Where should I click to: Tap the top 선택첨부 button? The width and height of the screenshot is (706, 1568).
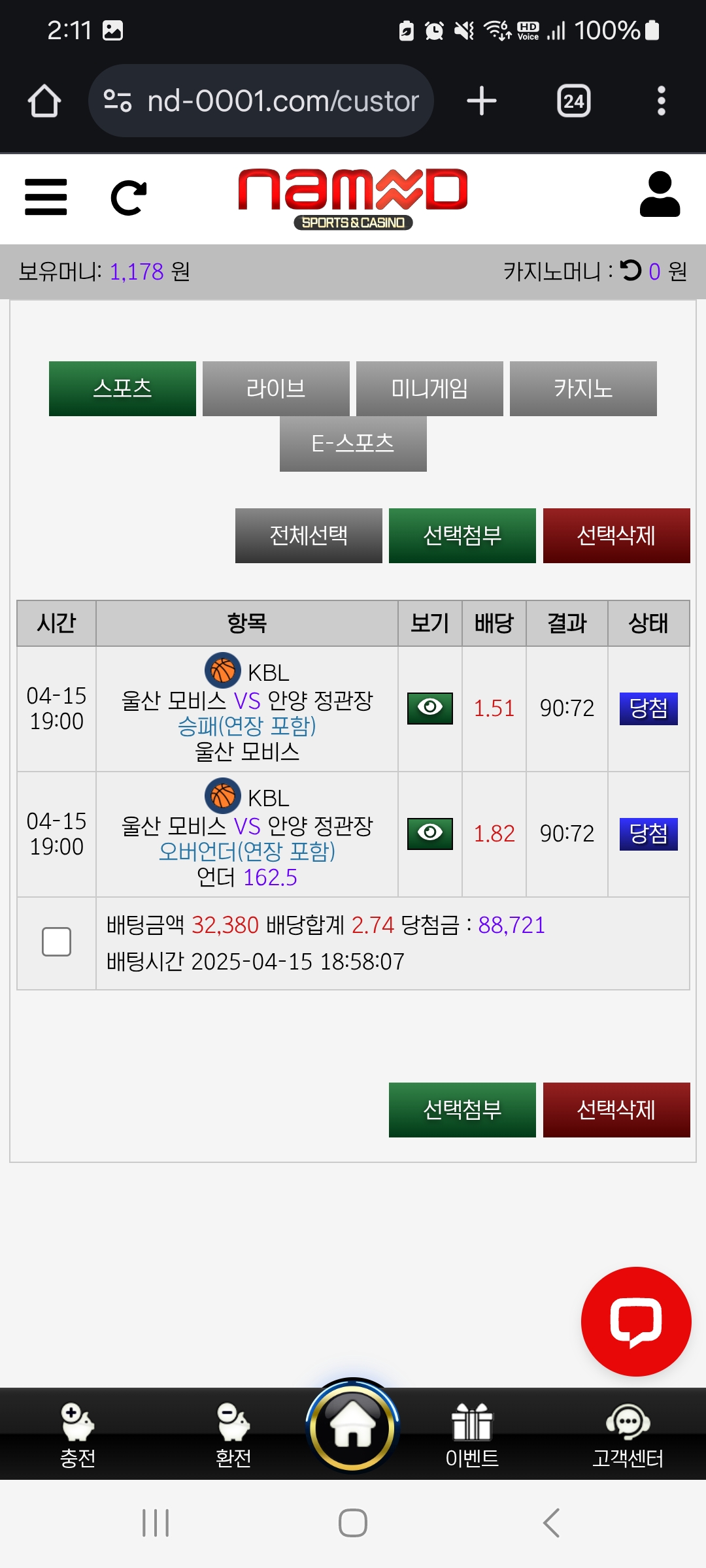462,536
